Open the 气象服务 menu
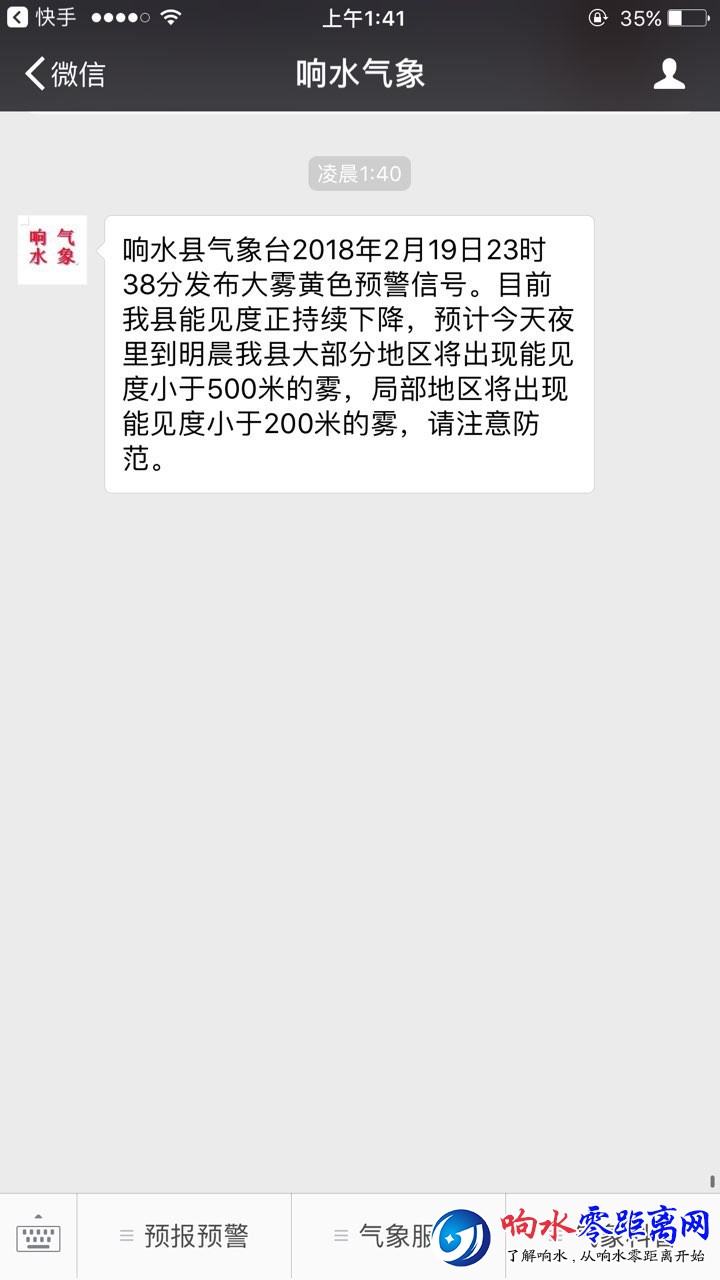720x1280 pixels. (385, 1237)
